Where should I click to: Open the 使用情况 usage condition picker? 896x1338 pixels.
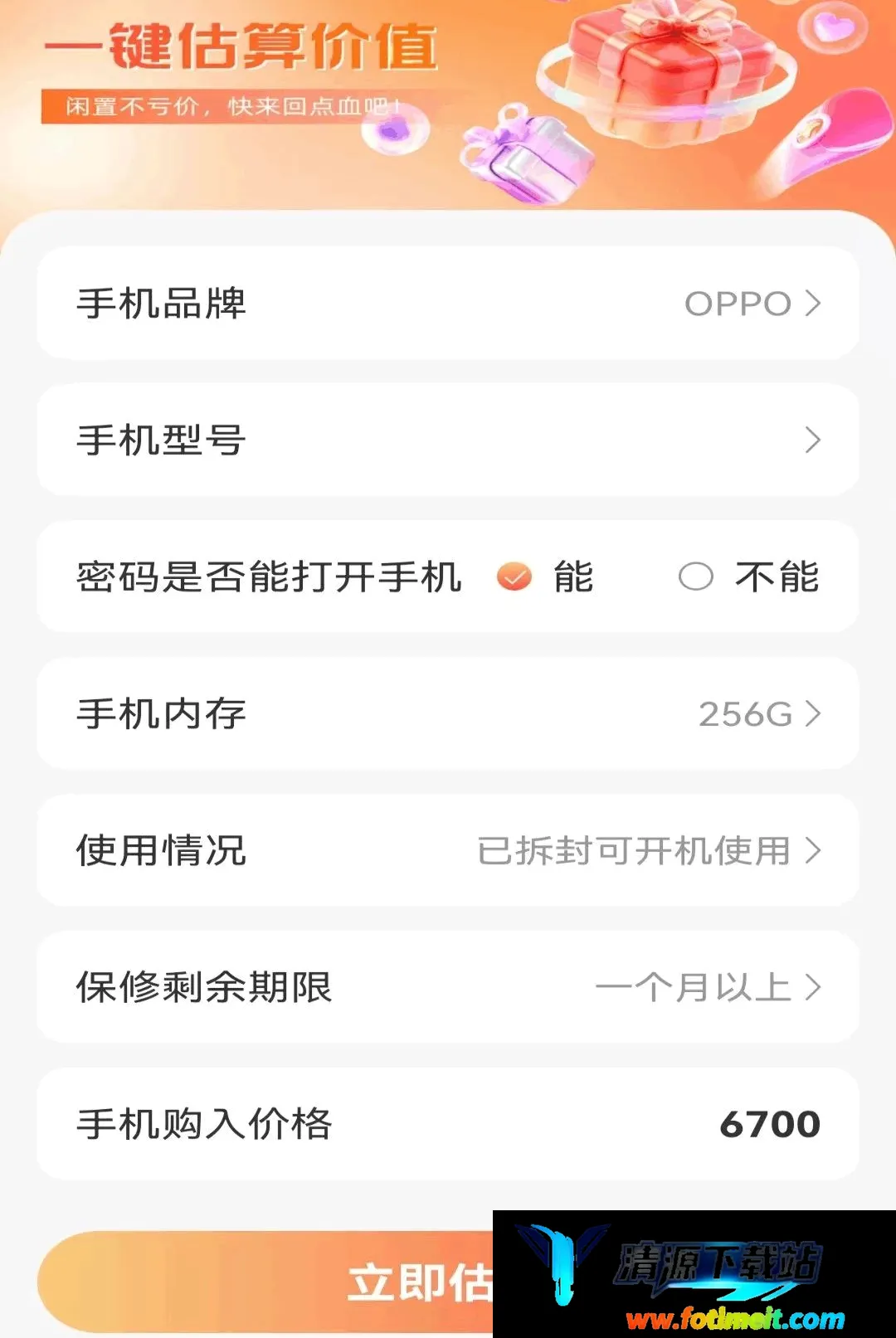click(448, 850)
